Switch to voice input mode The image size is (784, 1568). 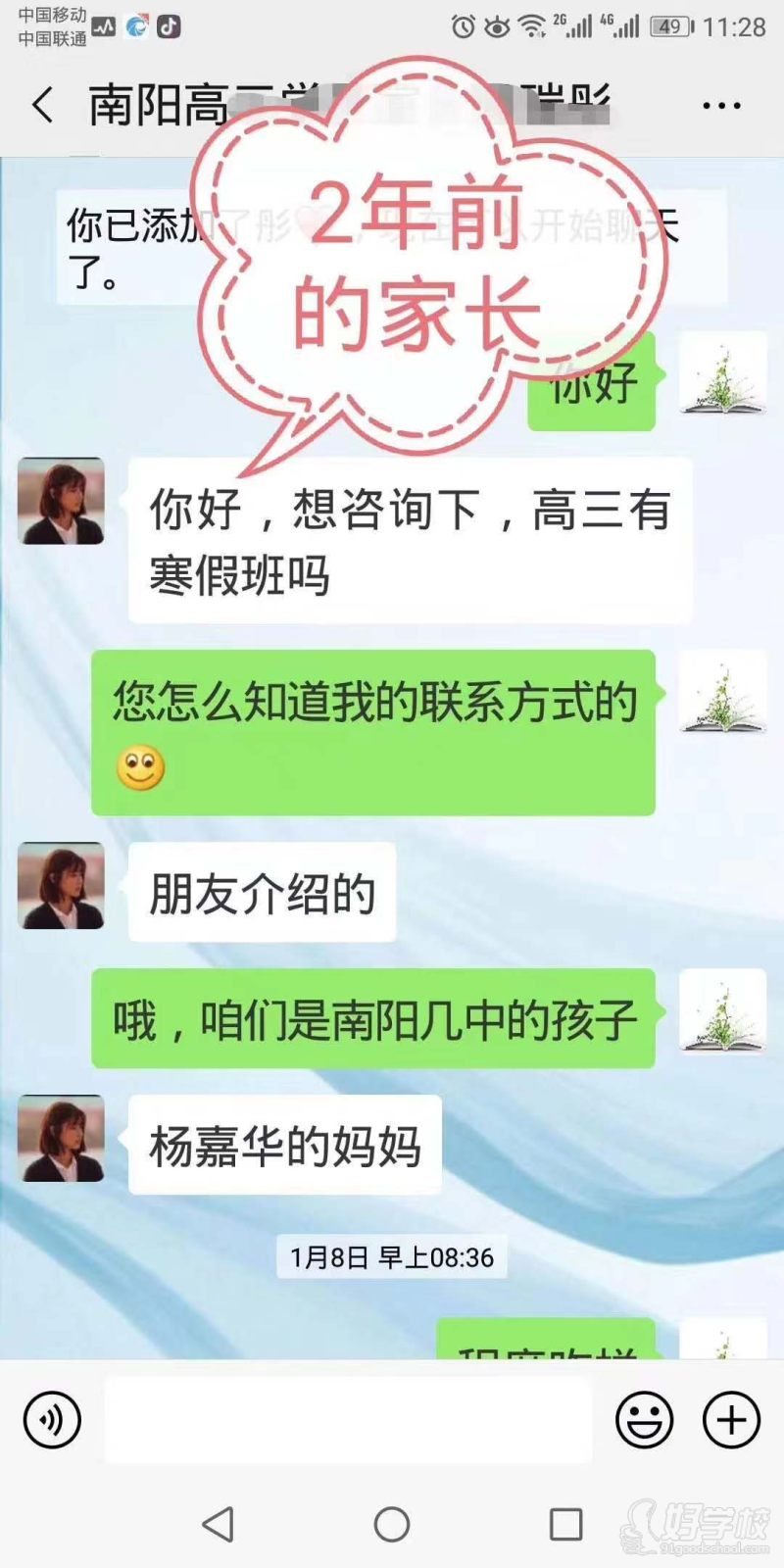pyautogui.click(x=51, y=1418)
